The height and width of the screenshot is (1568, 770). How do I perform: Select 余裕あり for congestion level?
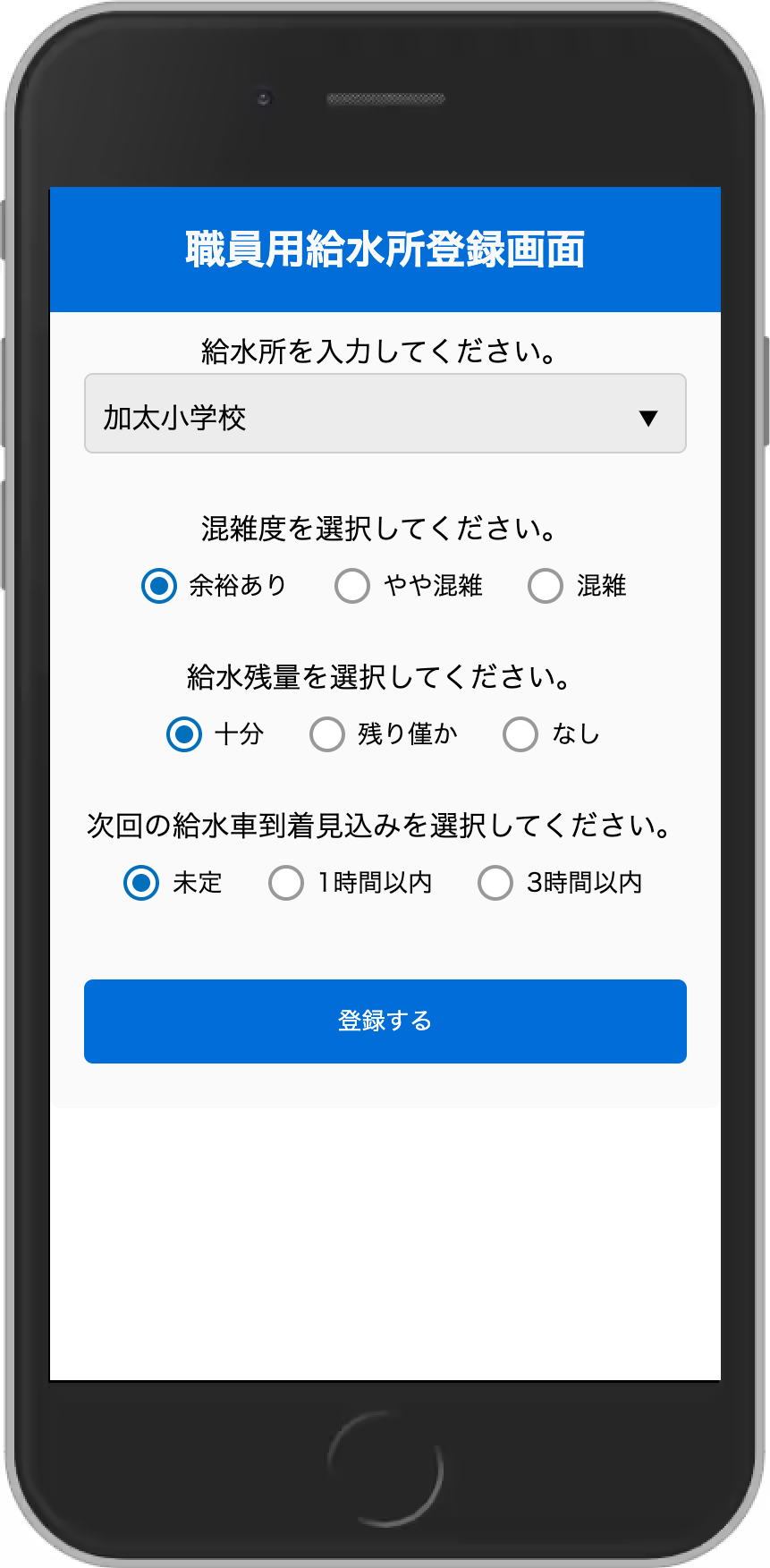(x=159, y=586)
